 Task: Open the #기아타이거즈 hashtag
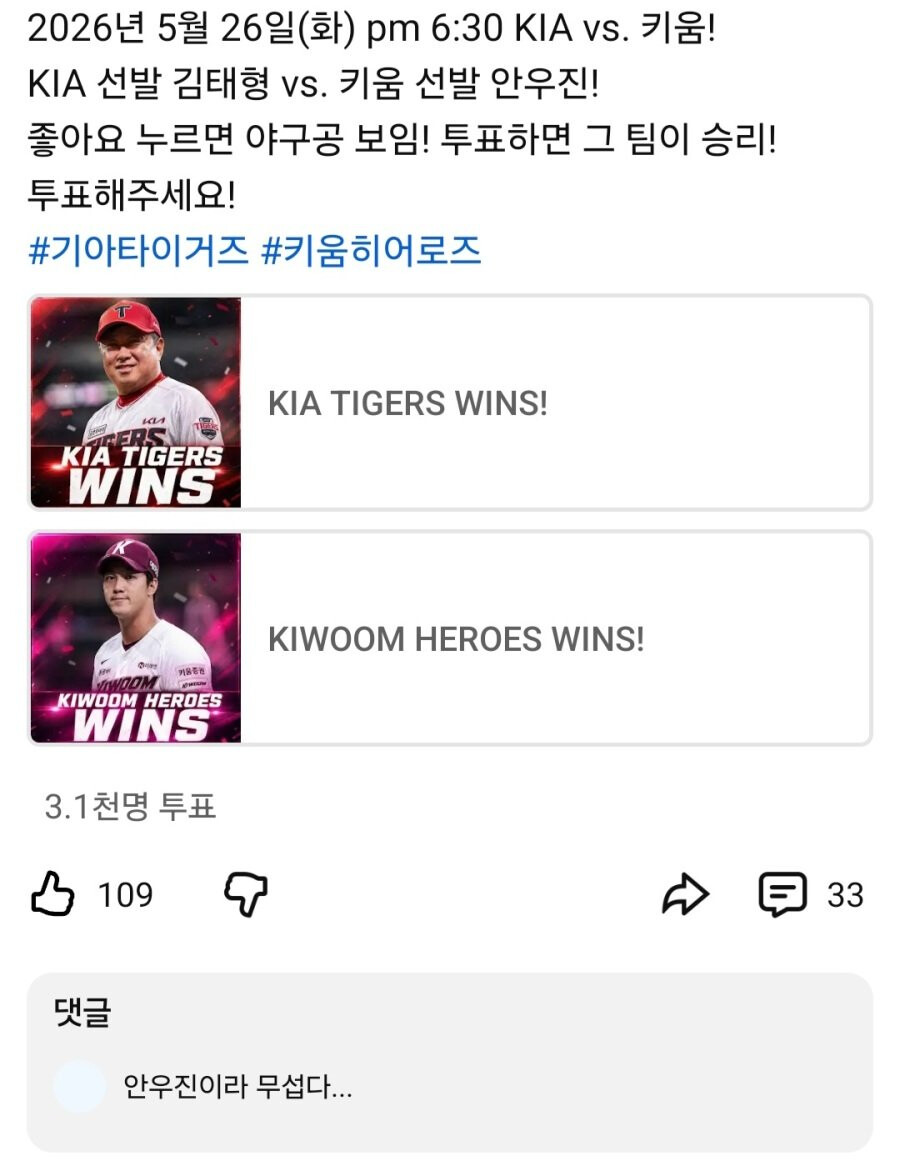pyautogui.click(x=138, y=251)
